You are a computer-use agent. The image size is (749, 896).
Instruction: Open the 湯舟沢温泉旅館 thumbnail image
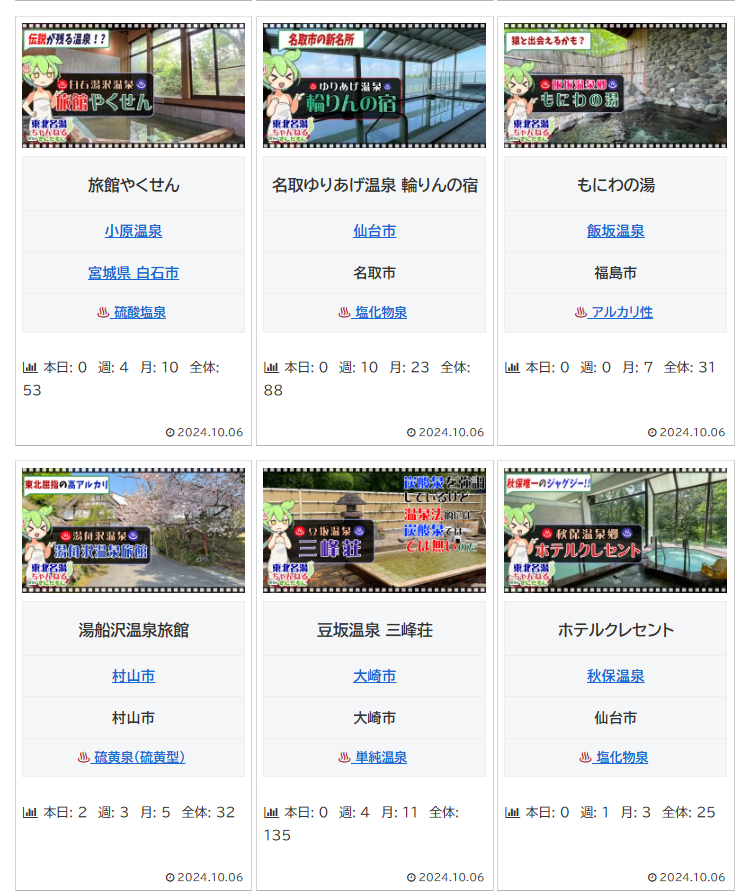click(x=133, y=530)
